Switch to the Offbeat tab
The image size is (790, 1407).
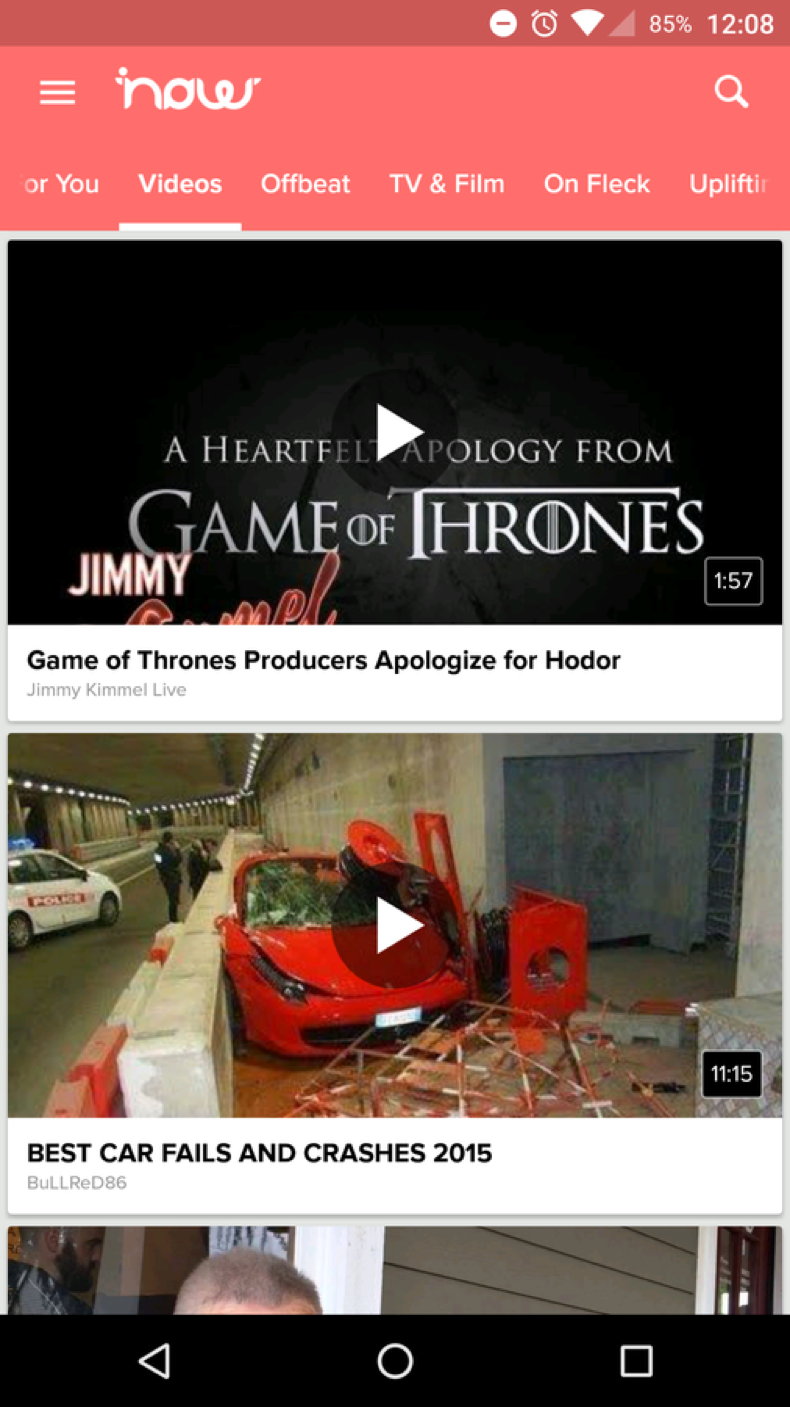click(x=305, y=184)
